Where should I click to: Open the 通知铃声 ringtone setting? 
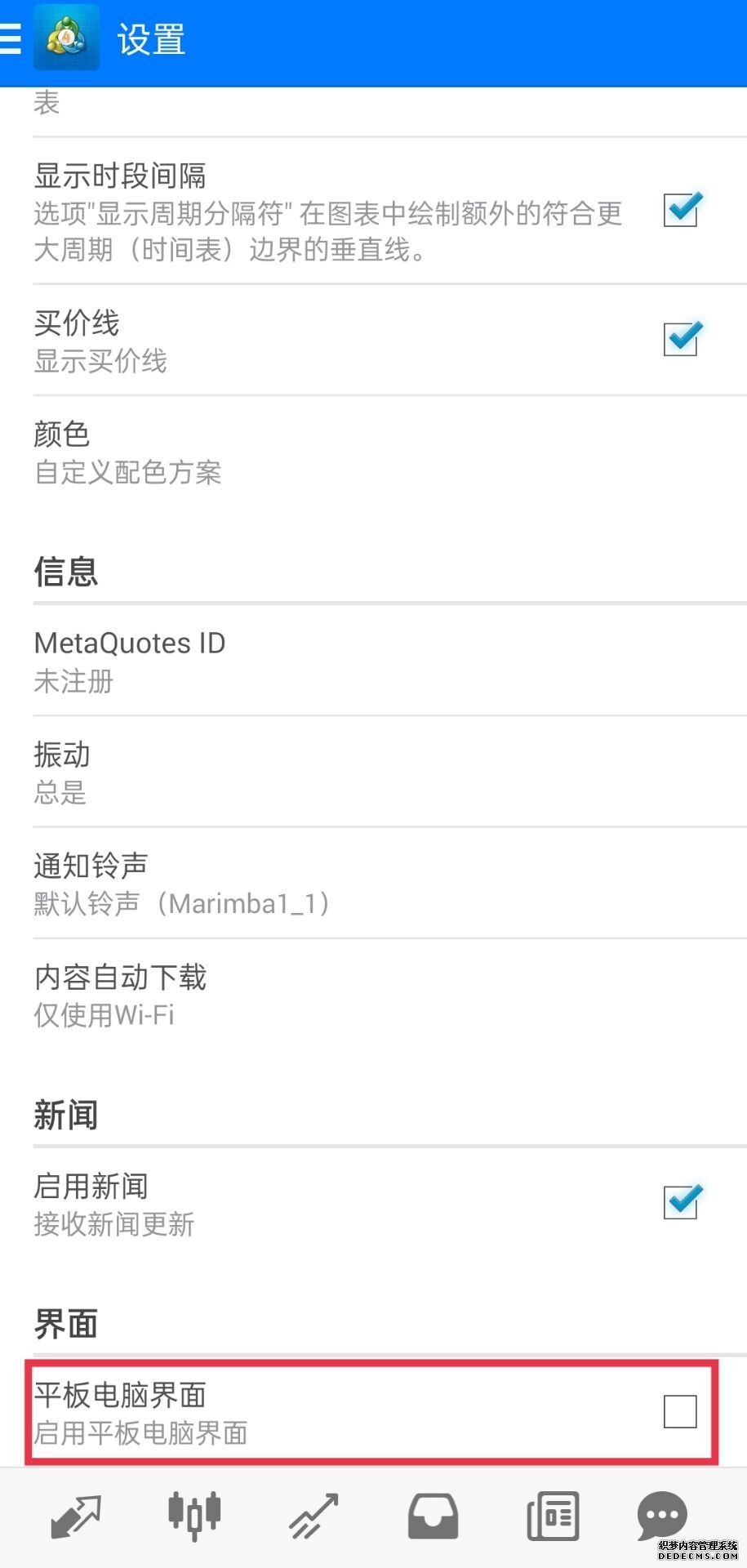coord(389,883)
